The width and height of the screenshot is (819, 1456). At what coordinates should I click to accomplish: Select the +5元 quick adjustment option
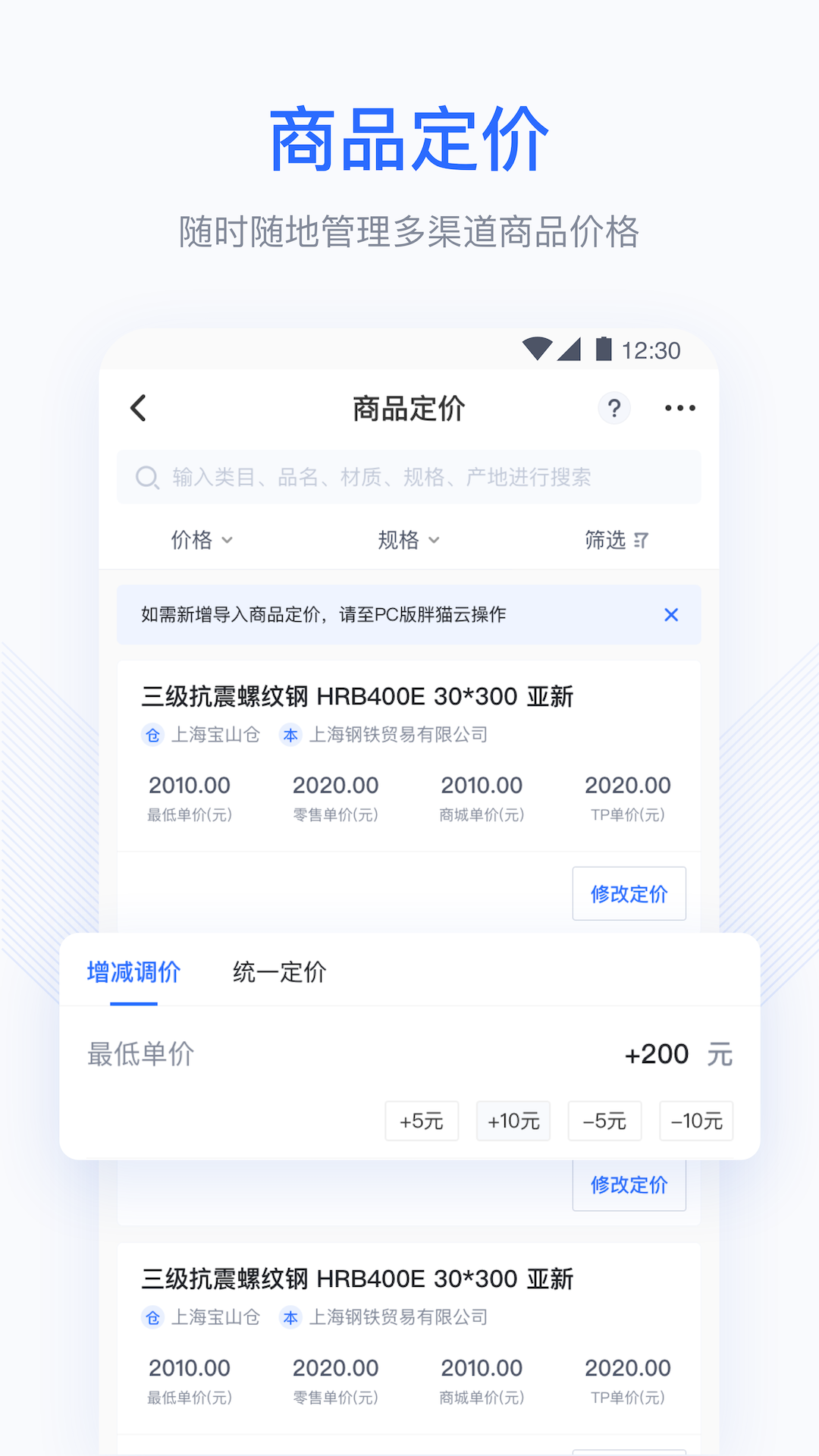422,1121
